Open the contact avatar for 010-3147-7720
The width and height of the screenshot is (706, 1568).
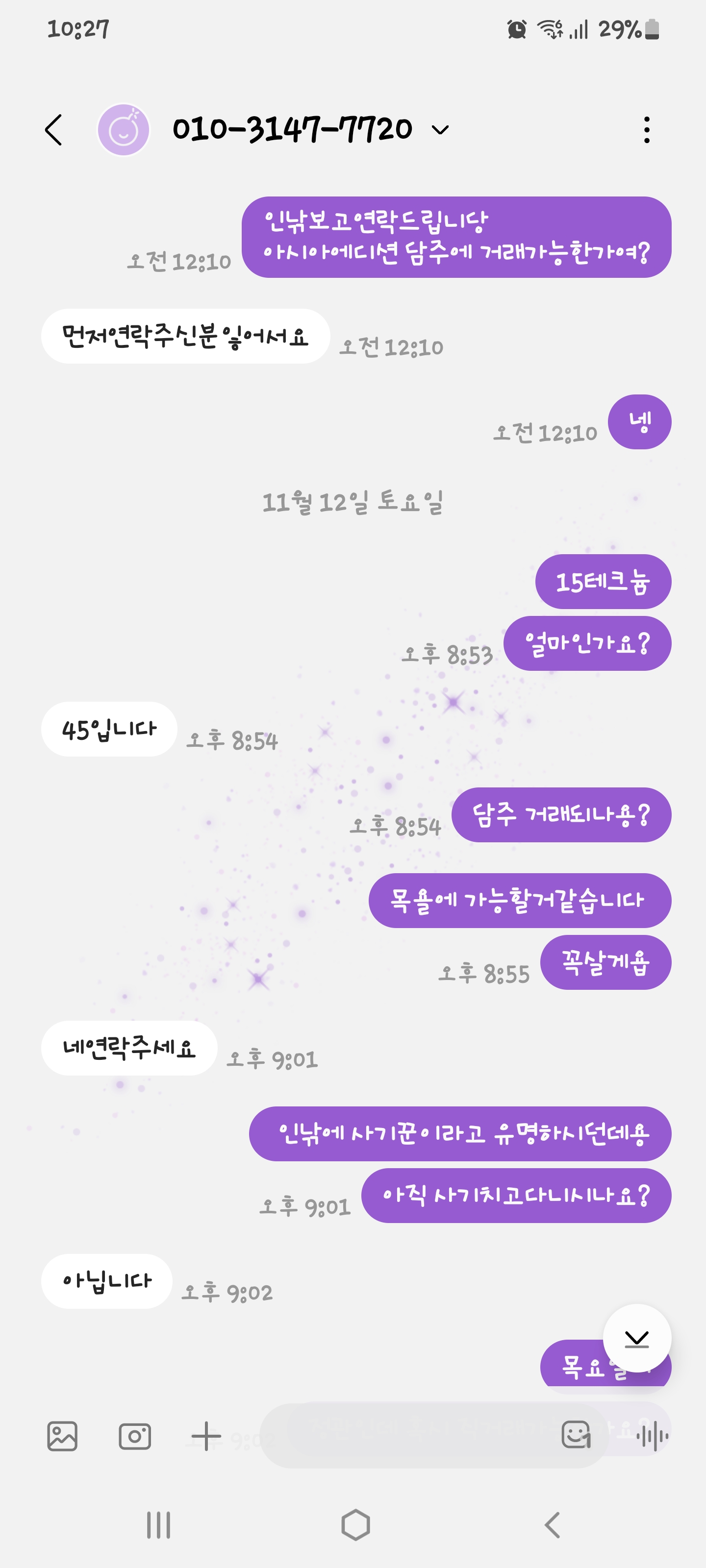[x=124, y=130]
